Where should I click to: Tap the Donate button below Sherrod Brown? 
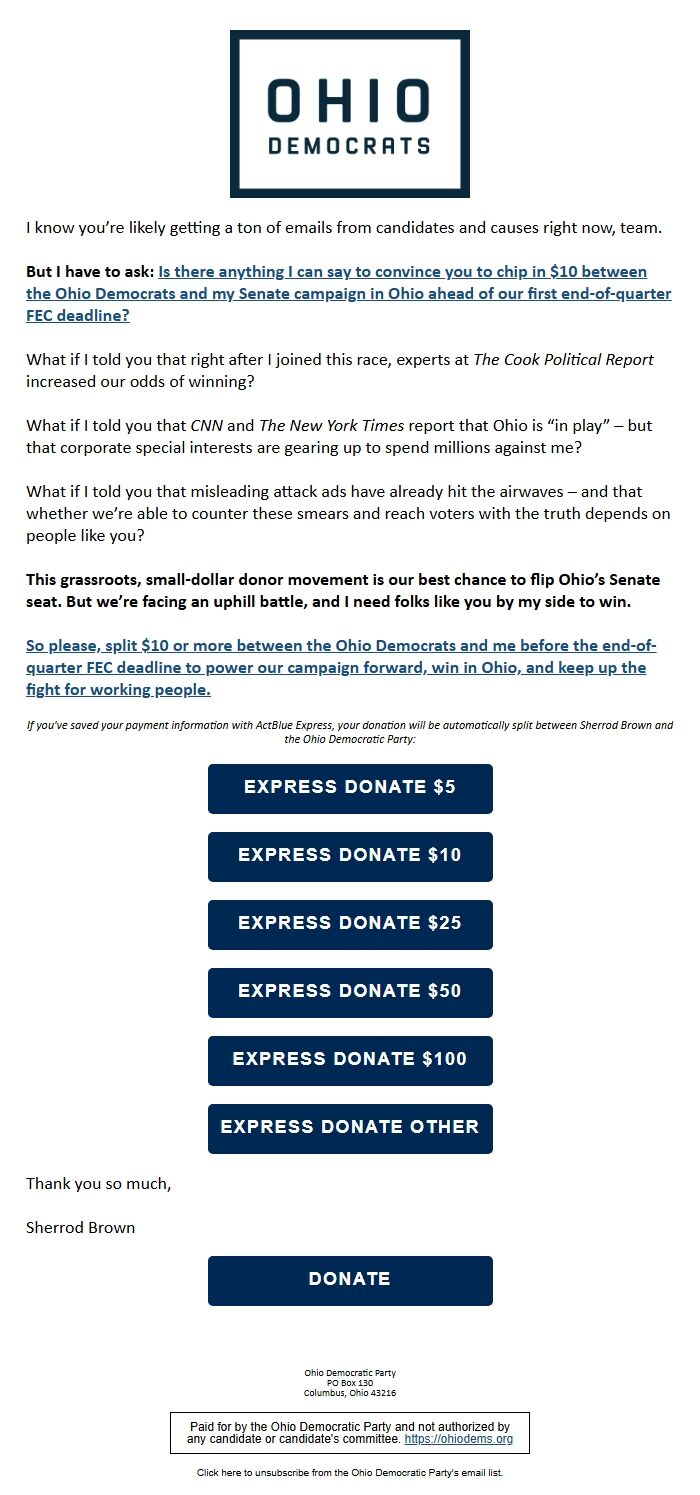pos(350,1280)
